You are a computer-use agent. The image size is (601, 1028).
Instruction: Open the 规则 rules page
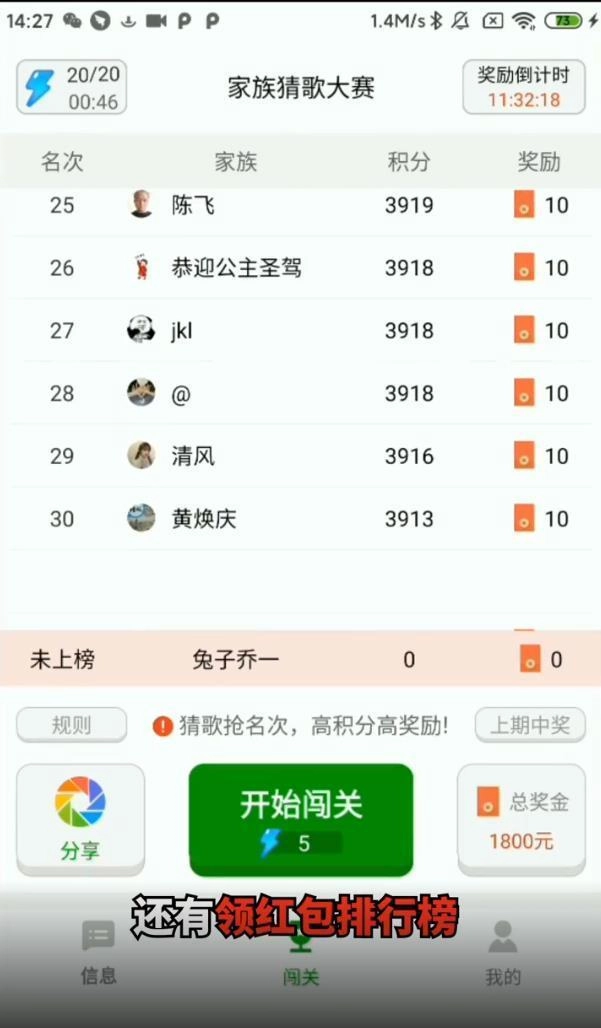(x=71, y=725)
